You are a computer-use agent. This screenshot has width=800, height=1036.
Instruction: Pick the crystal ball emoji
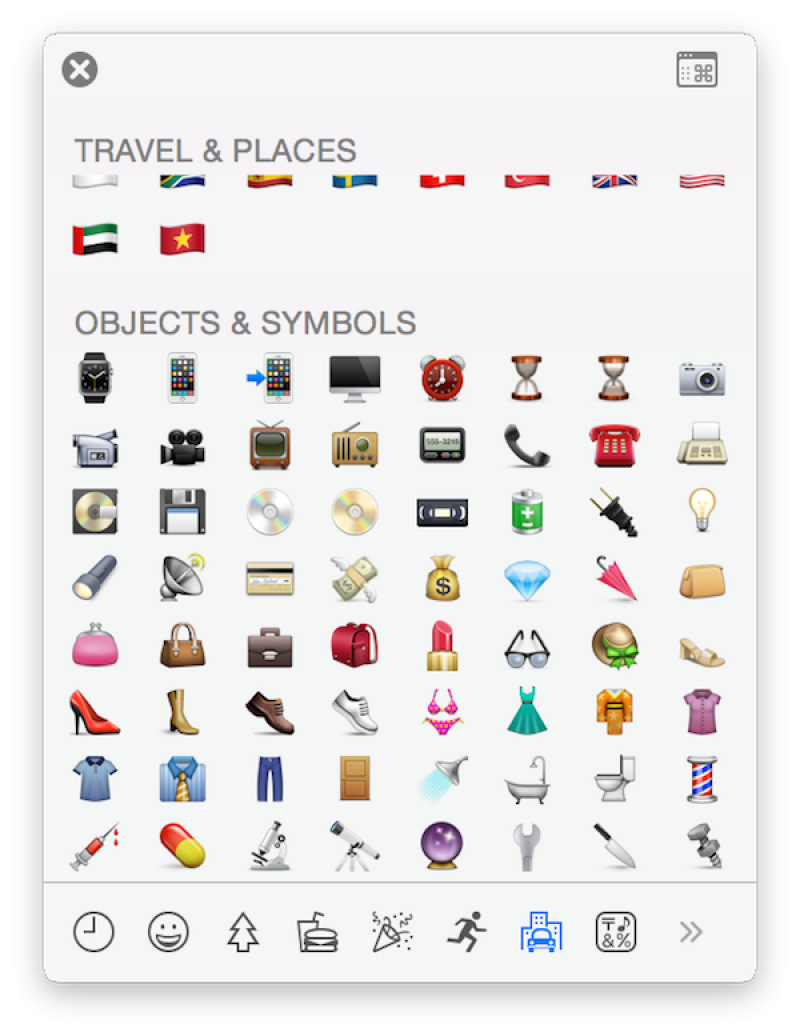coord(442,846)
